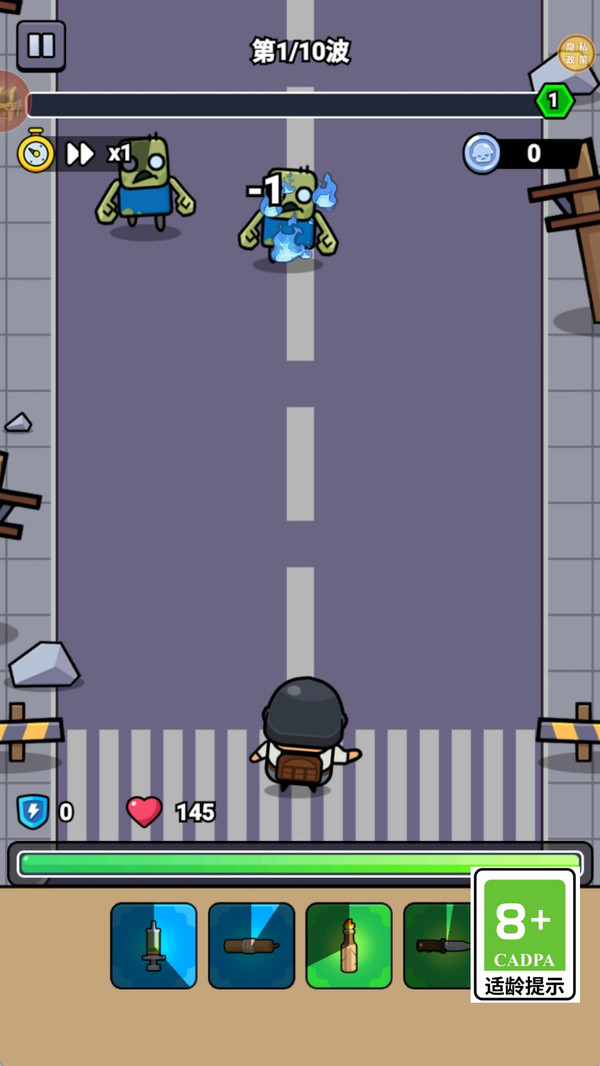This screenshot has height=1066, width=600.
Task: Open the privacy policy badge
Action: [x=576, y=53]
